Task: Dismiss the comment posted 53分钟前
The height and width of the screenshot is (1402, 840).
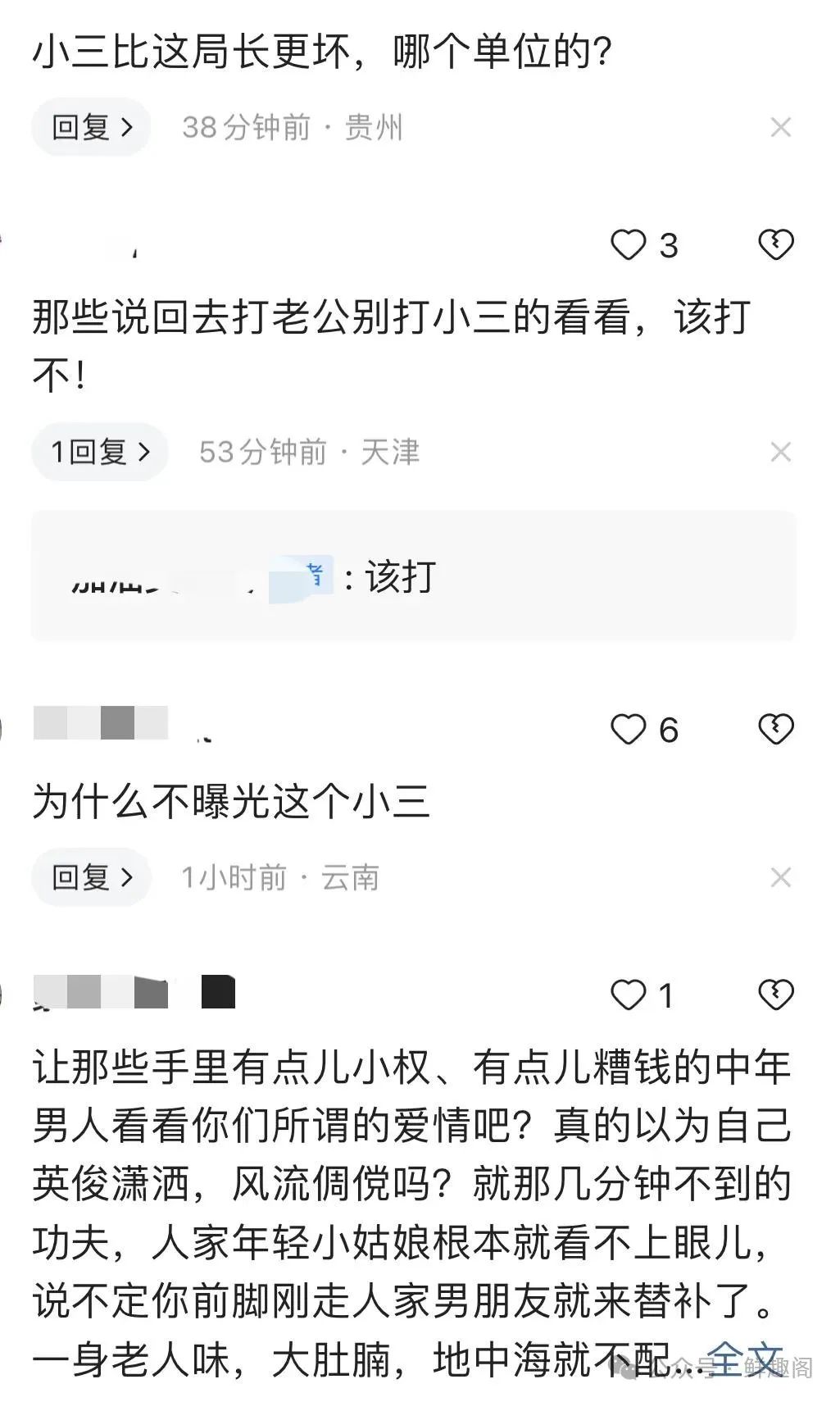Action: (x=780, y=452)
